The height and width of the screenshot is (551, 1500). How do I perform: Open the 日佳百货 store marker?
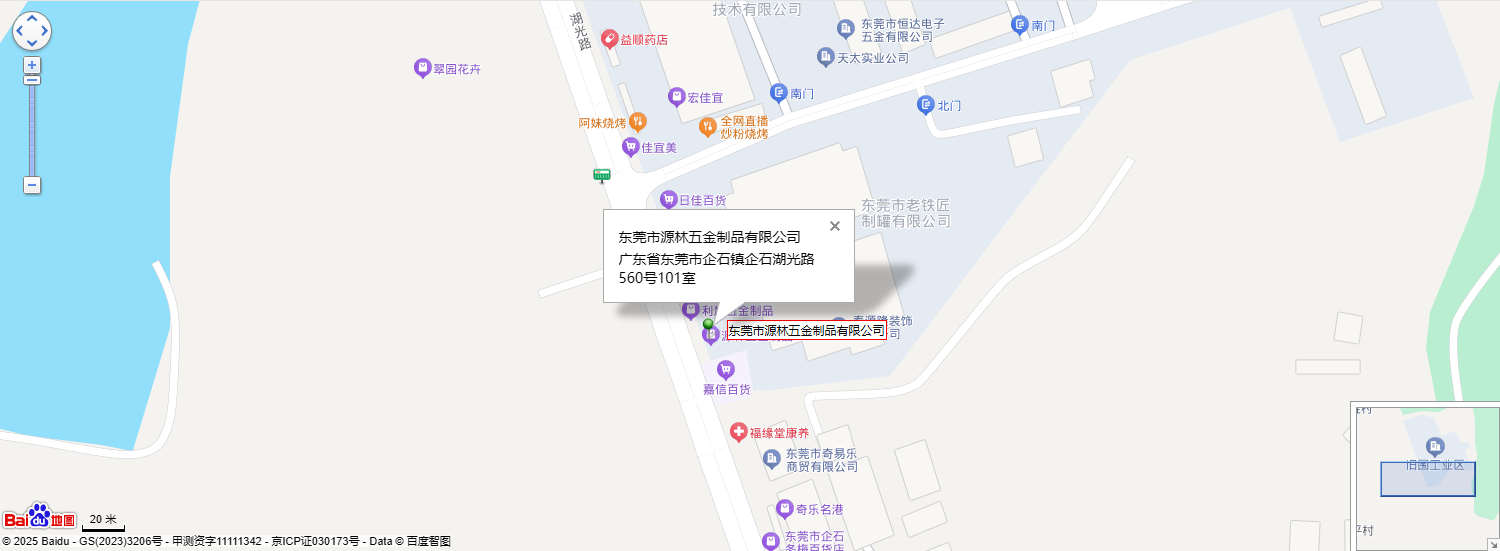point(669,200)
